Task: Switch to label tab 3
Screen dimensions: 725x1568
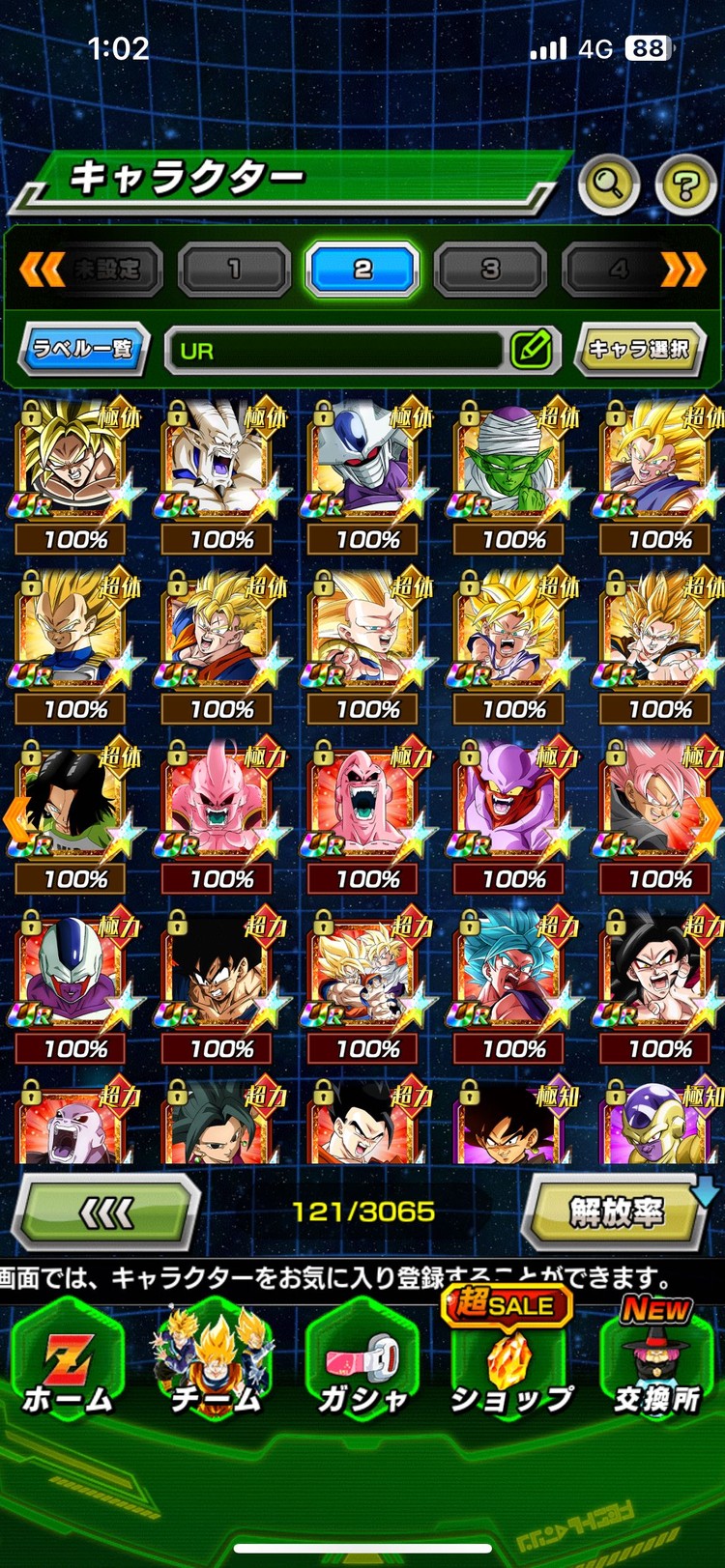Action: pos(490,270)
